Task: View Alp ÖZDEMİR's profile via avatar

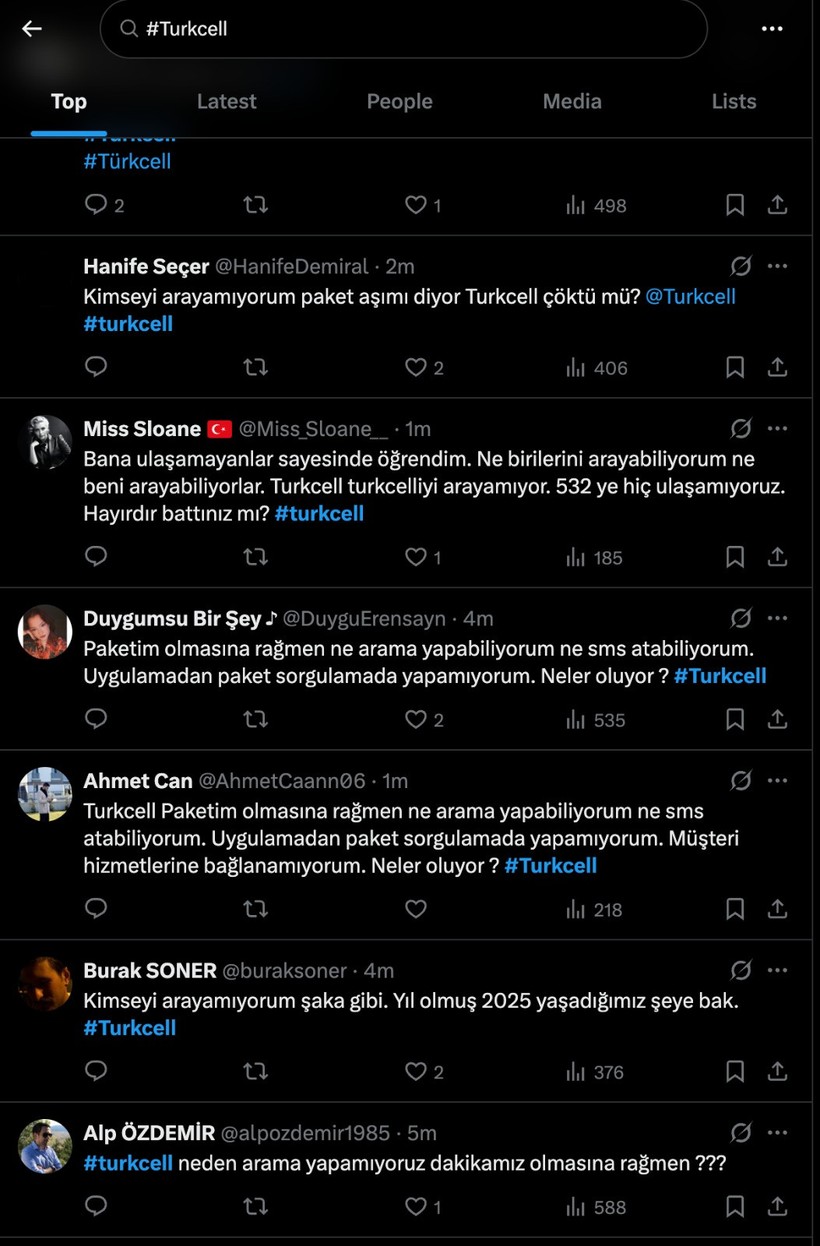Action: (46, 1146)
